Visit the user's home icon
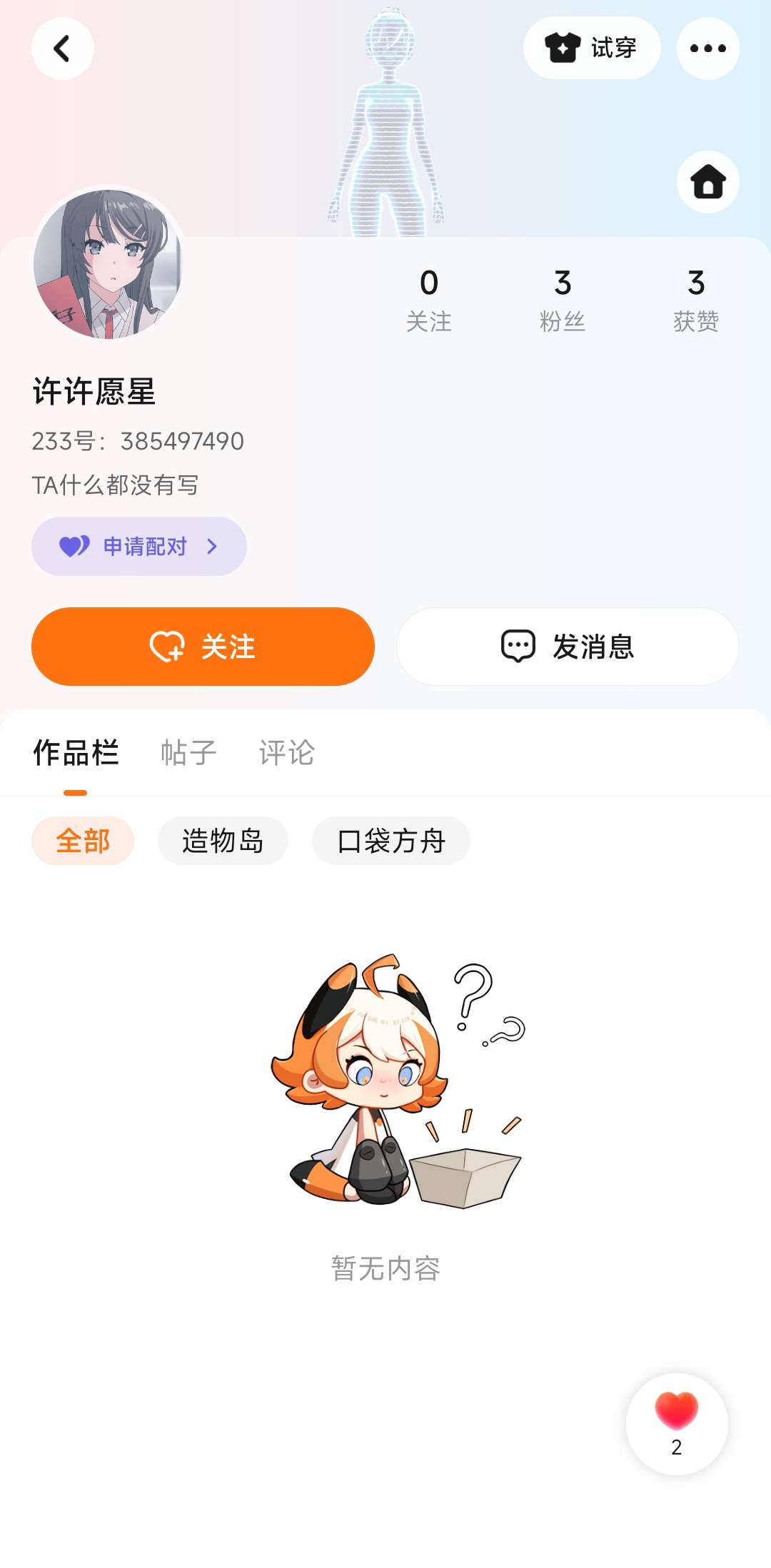 click(x=708, y=182)
